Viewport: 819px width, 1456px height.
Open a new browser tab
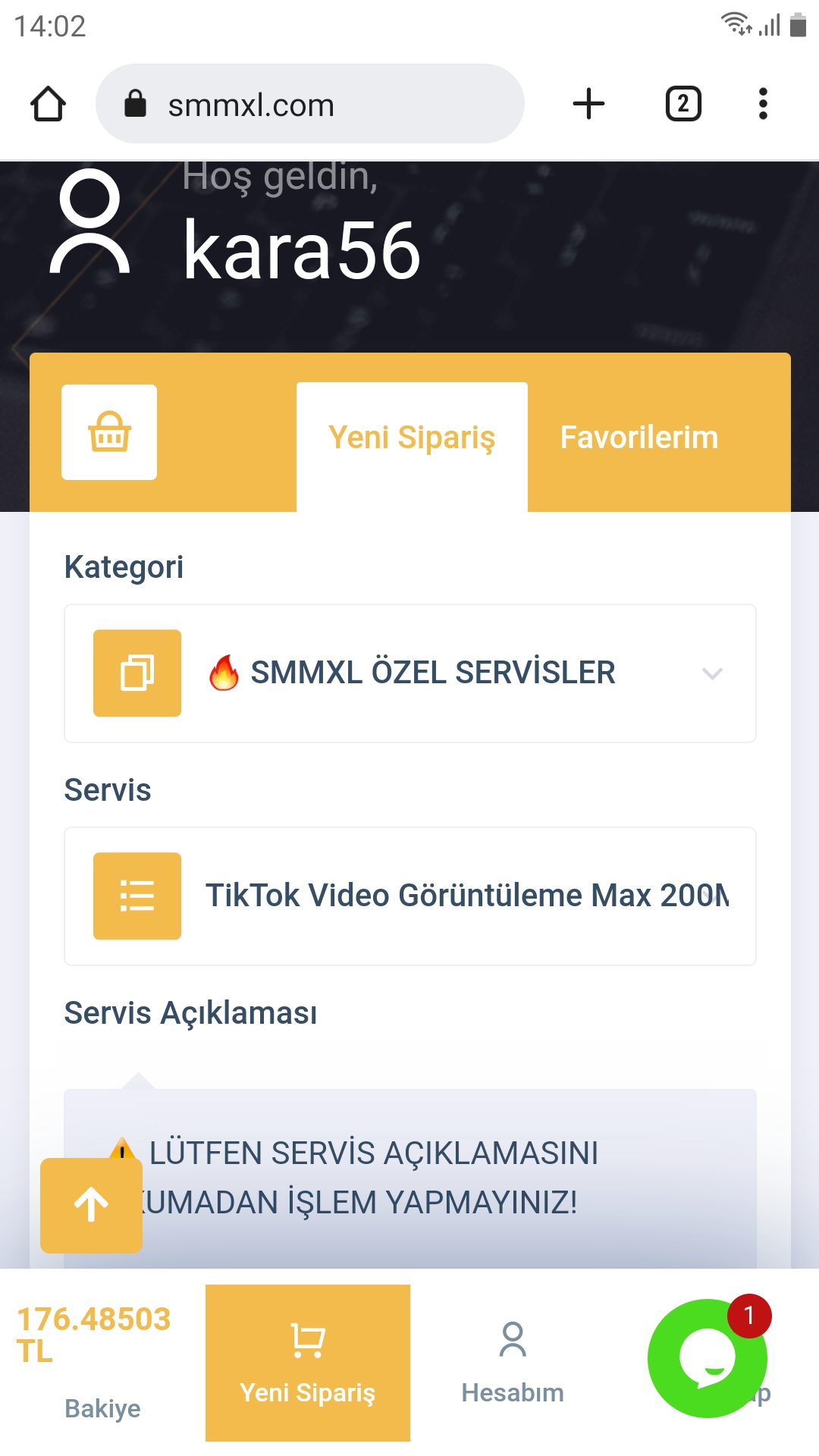(588, 104)
